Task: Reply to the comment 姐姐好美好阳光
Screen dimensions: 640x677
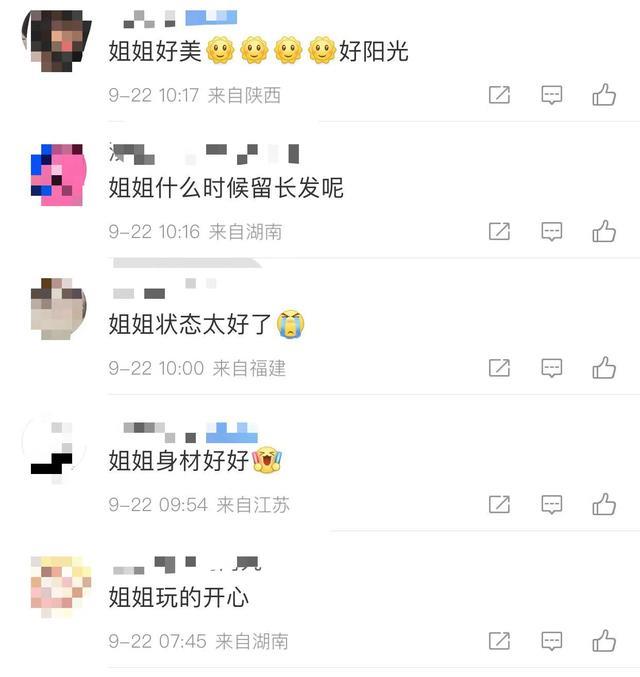Action: point(551,95)
